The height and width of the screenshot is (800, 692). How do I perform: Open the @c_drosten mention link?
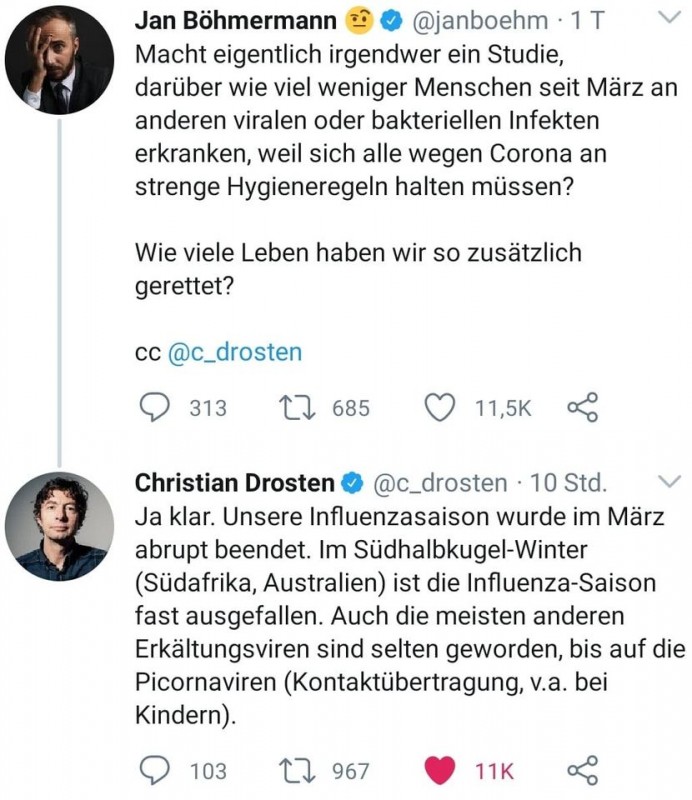pyautogui.click(x=234, y=353)
